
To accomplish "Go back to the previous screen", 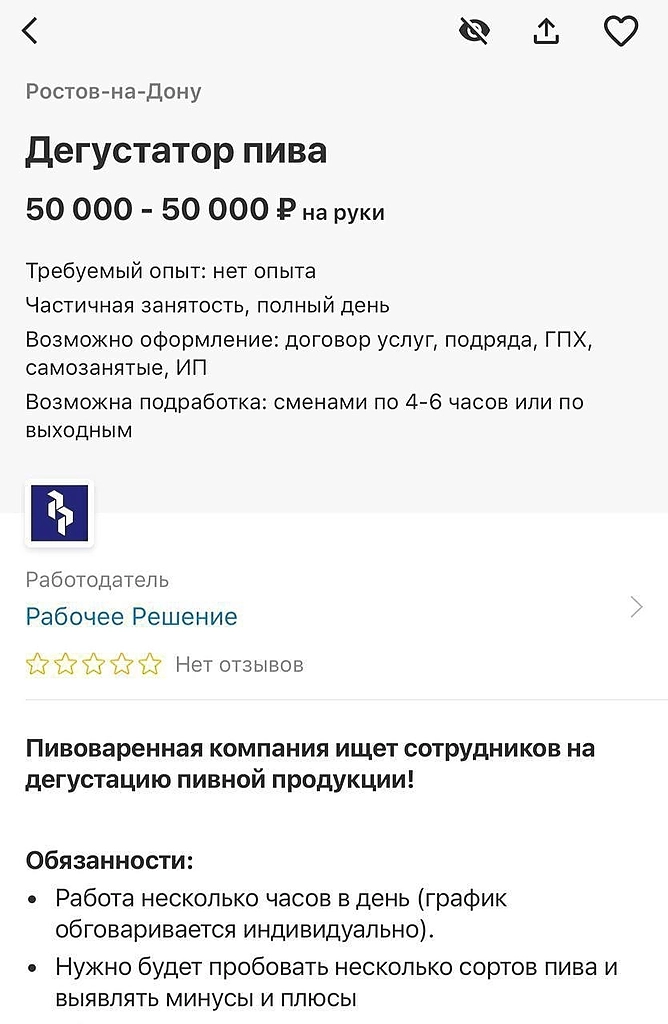I will coord(31,31).
